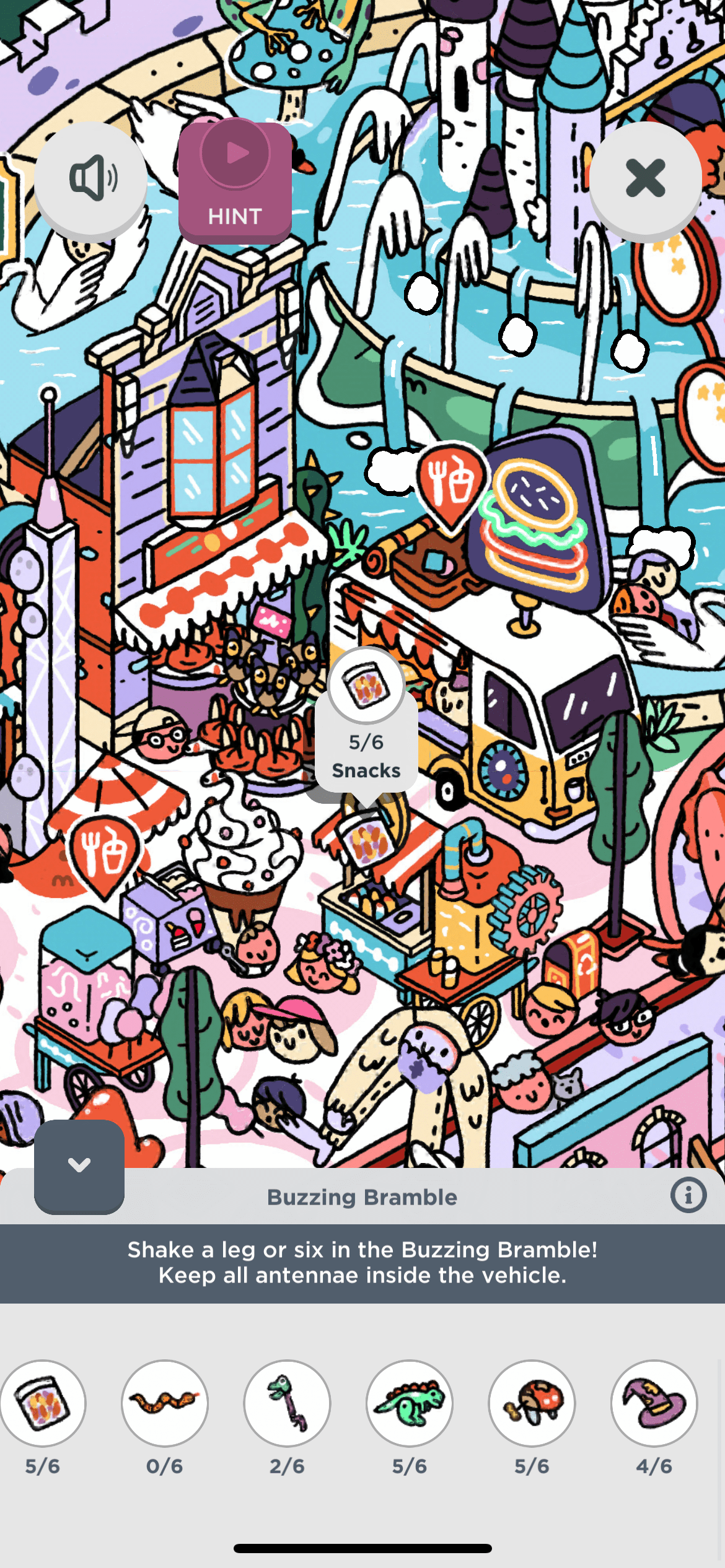Select the snake item at 0/6
This screenshot has width=725, height=1568.
pos(165,1403)
